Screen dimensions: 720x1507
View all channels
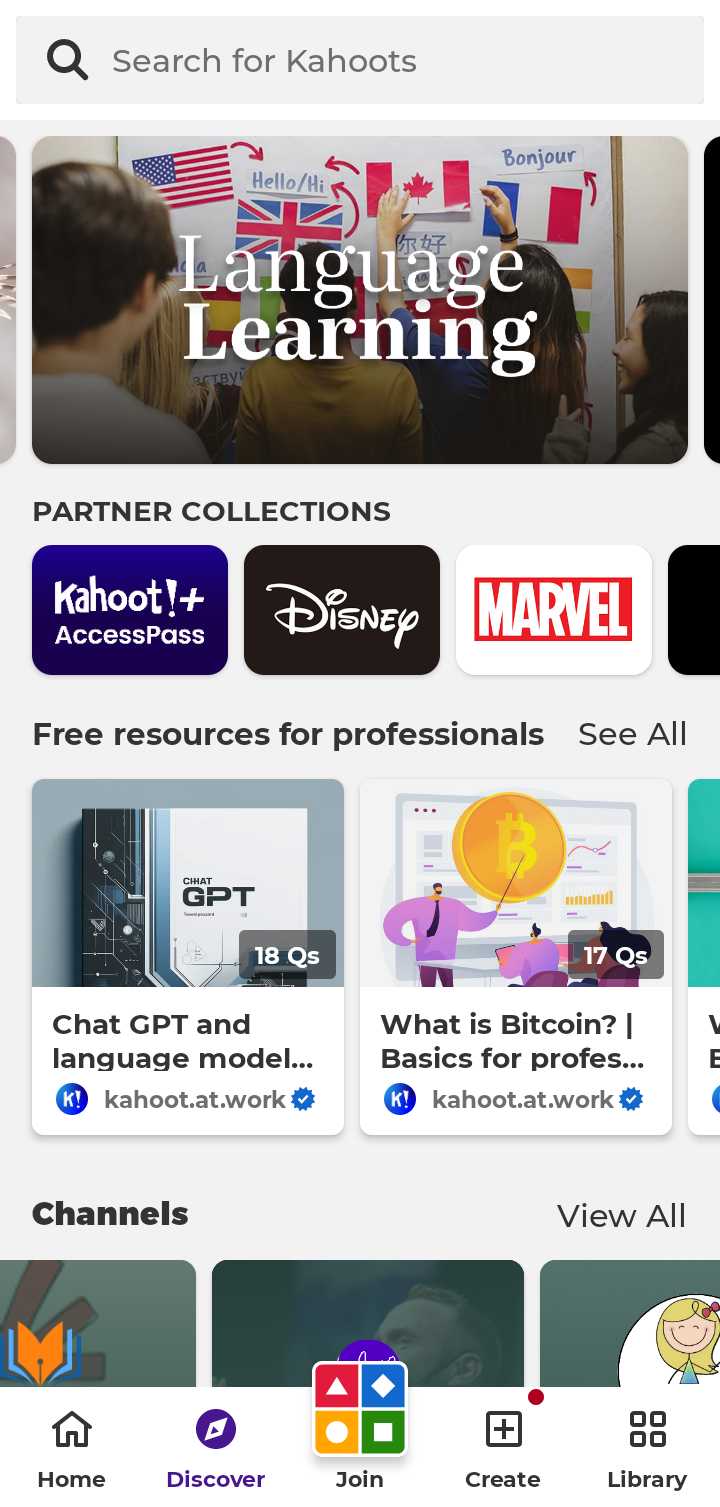point(621,1215)
